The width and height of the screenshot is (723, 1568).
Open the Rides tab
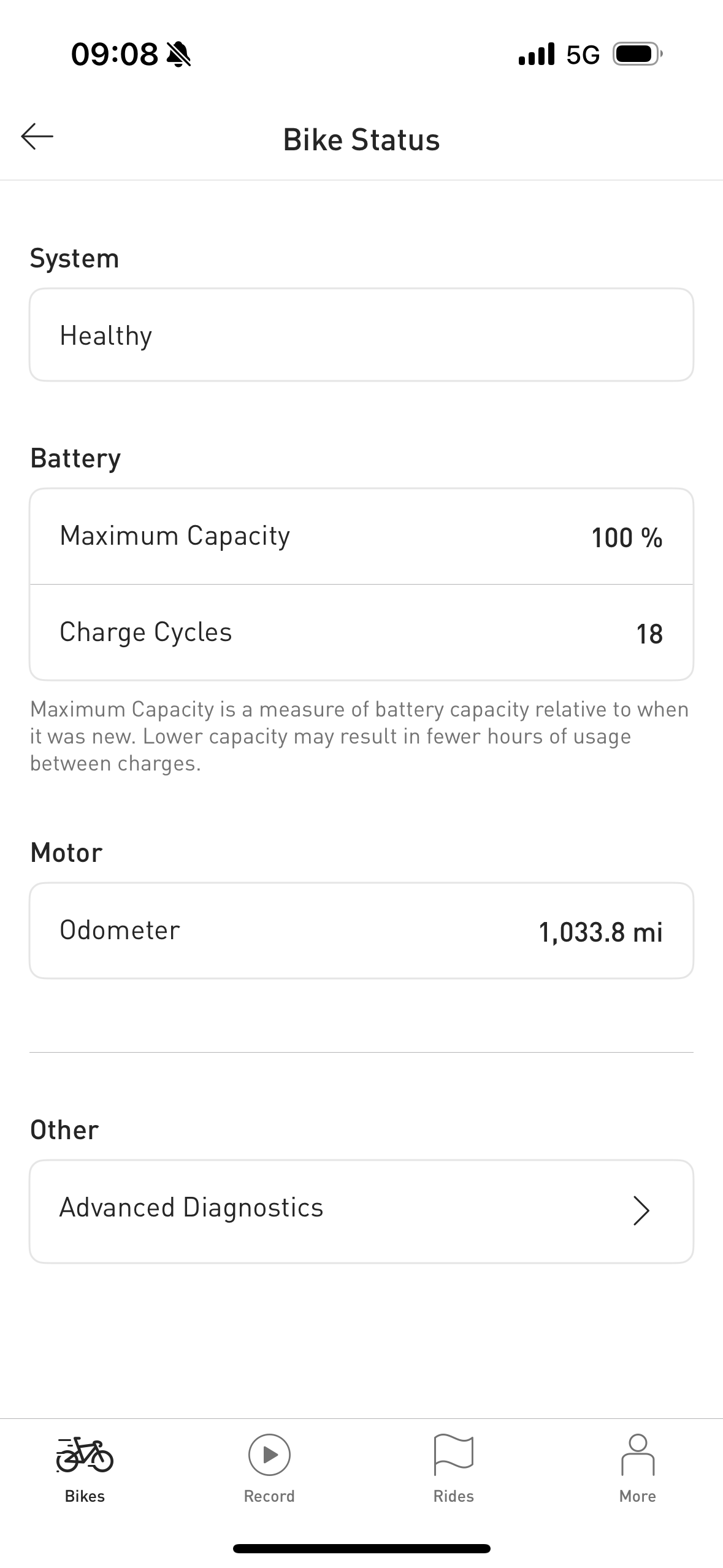[453, 1467]
